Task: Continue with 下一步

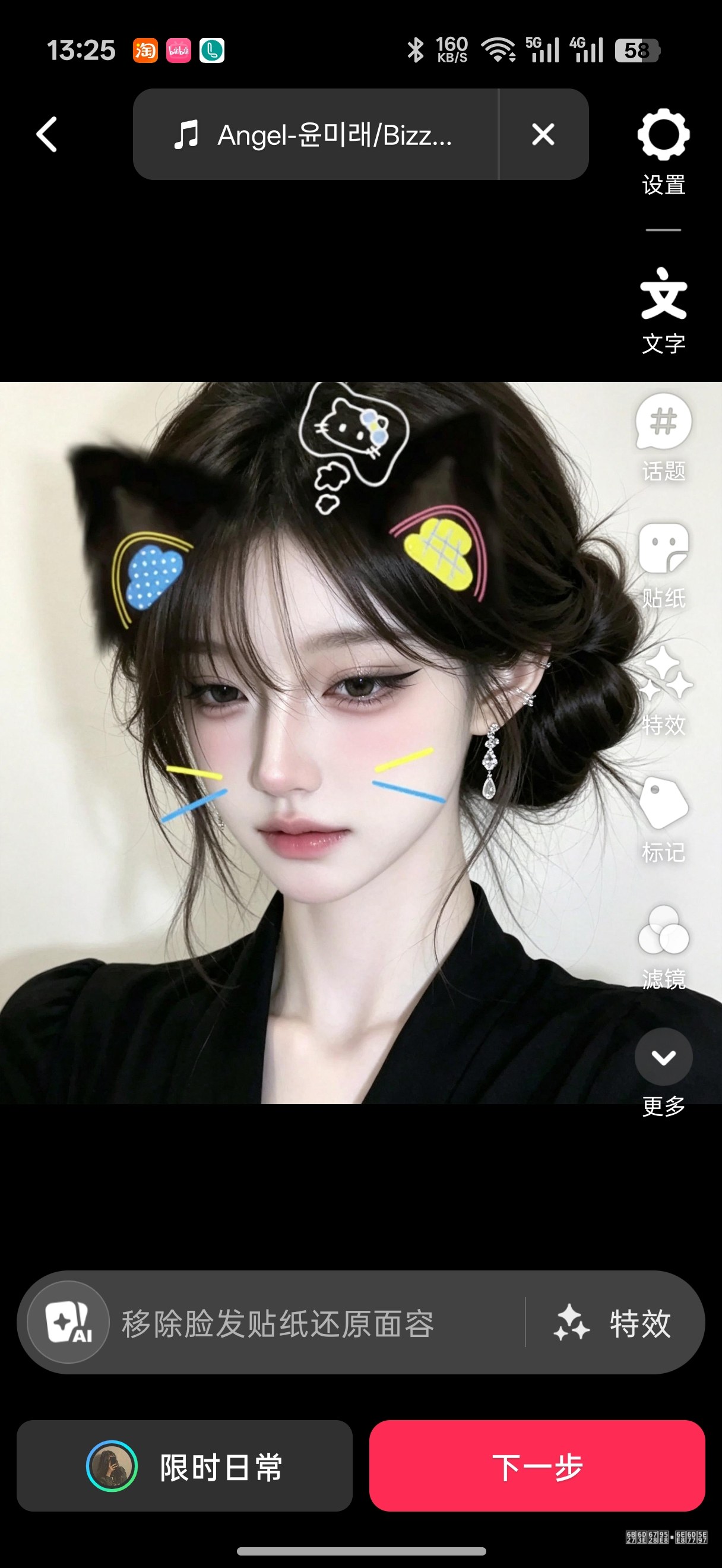Action: click(x=537, y=1466)
